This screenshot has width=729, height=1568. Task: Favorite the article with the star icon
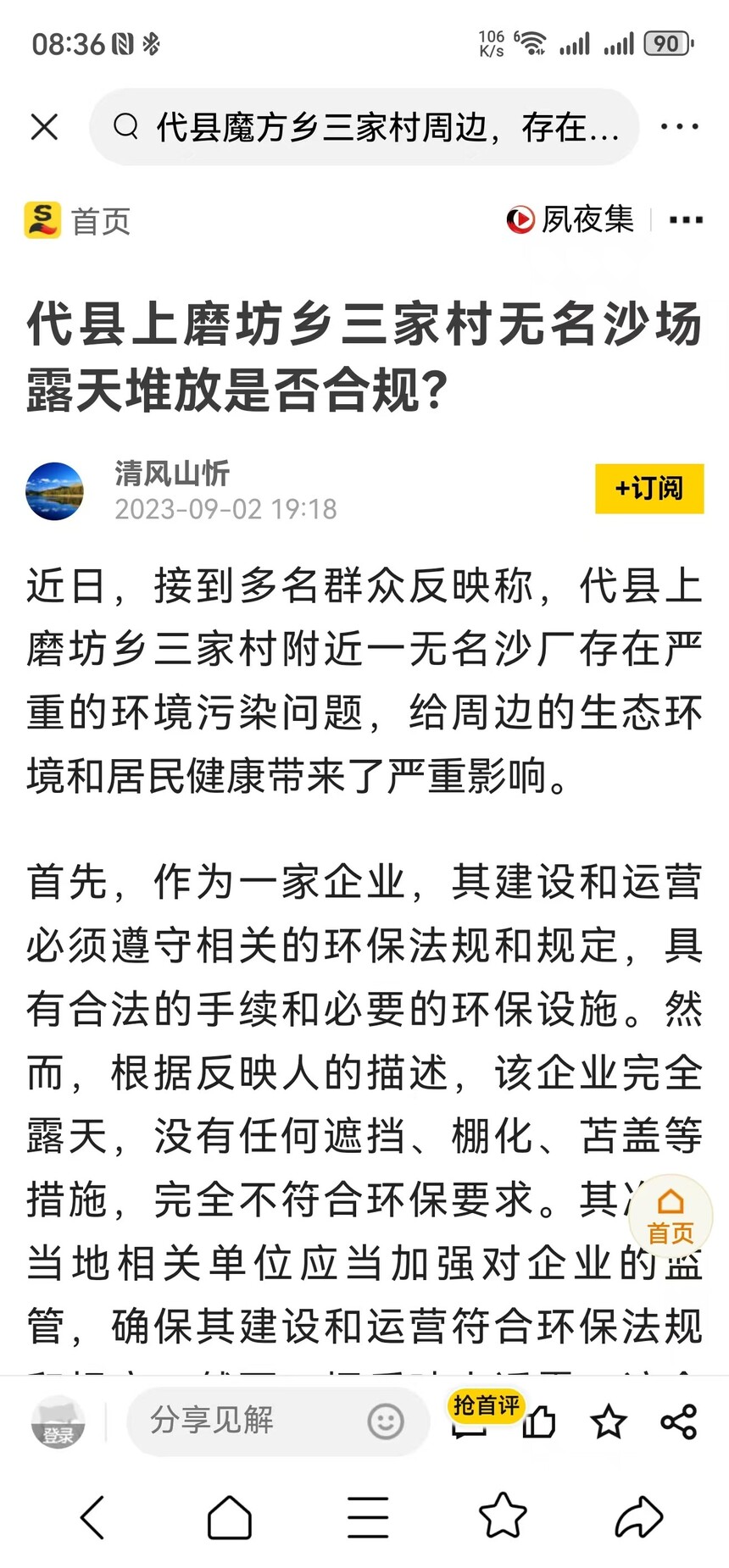pos(609,1422)
